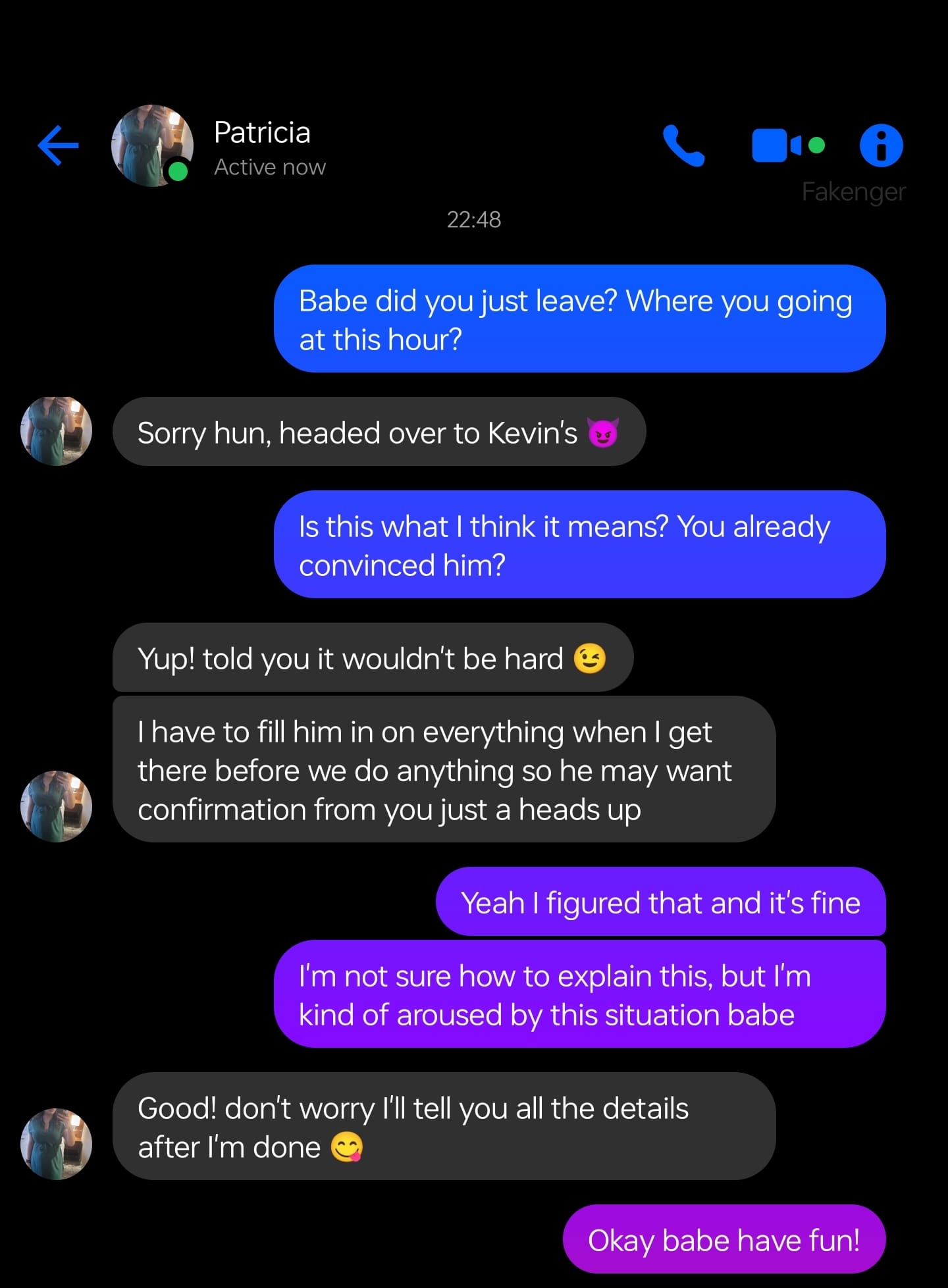The image size is (948, 1288).
Task: Start a video call with Patricia
Action: click(777, 145)
